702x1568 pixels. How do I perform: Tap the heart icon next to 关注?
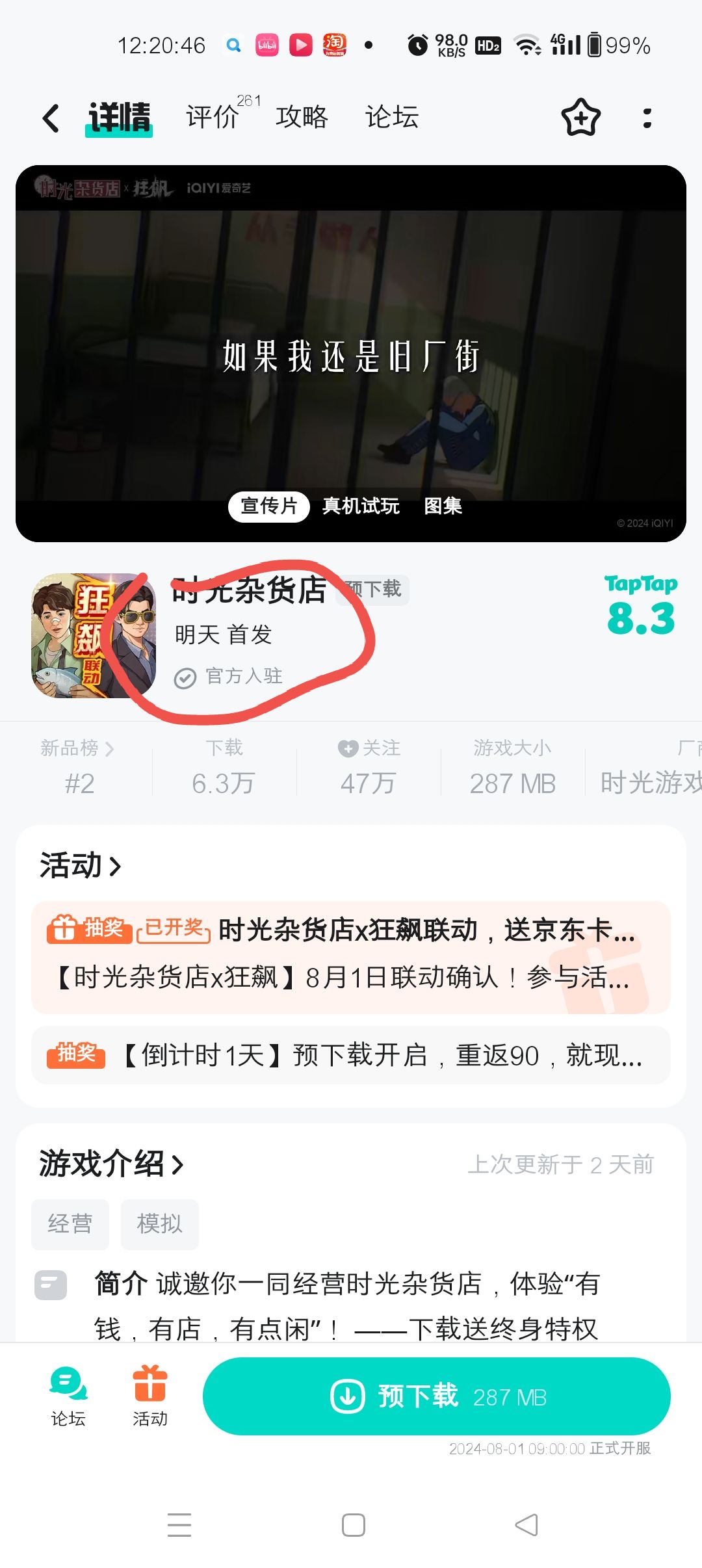pos(349,748)
